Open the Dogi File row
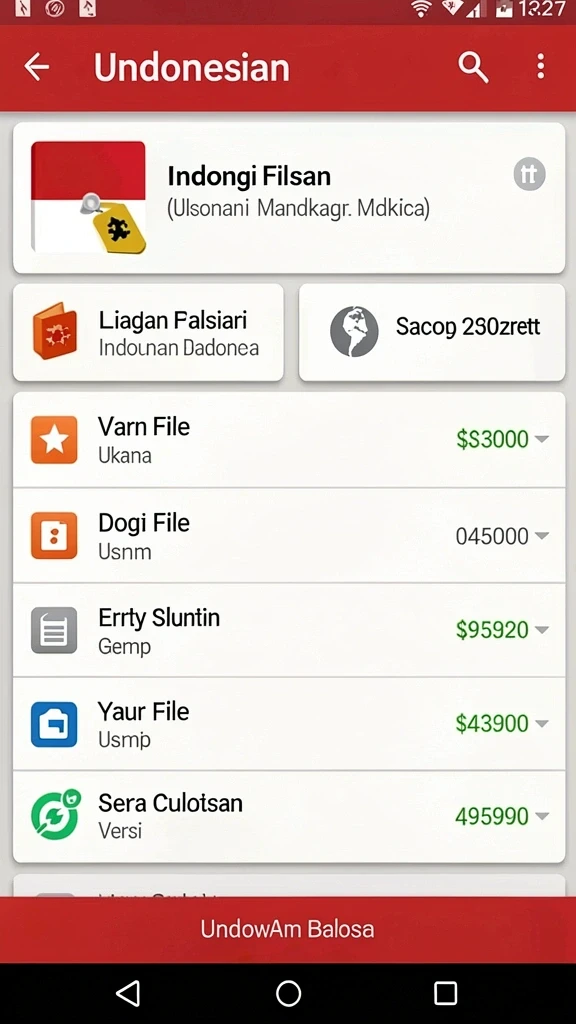The image size is (576, 1024). (289, 536)
